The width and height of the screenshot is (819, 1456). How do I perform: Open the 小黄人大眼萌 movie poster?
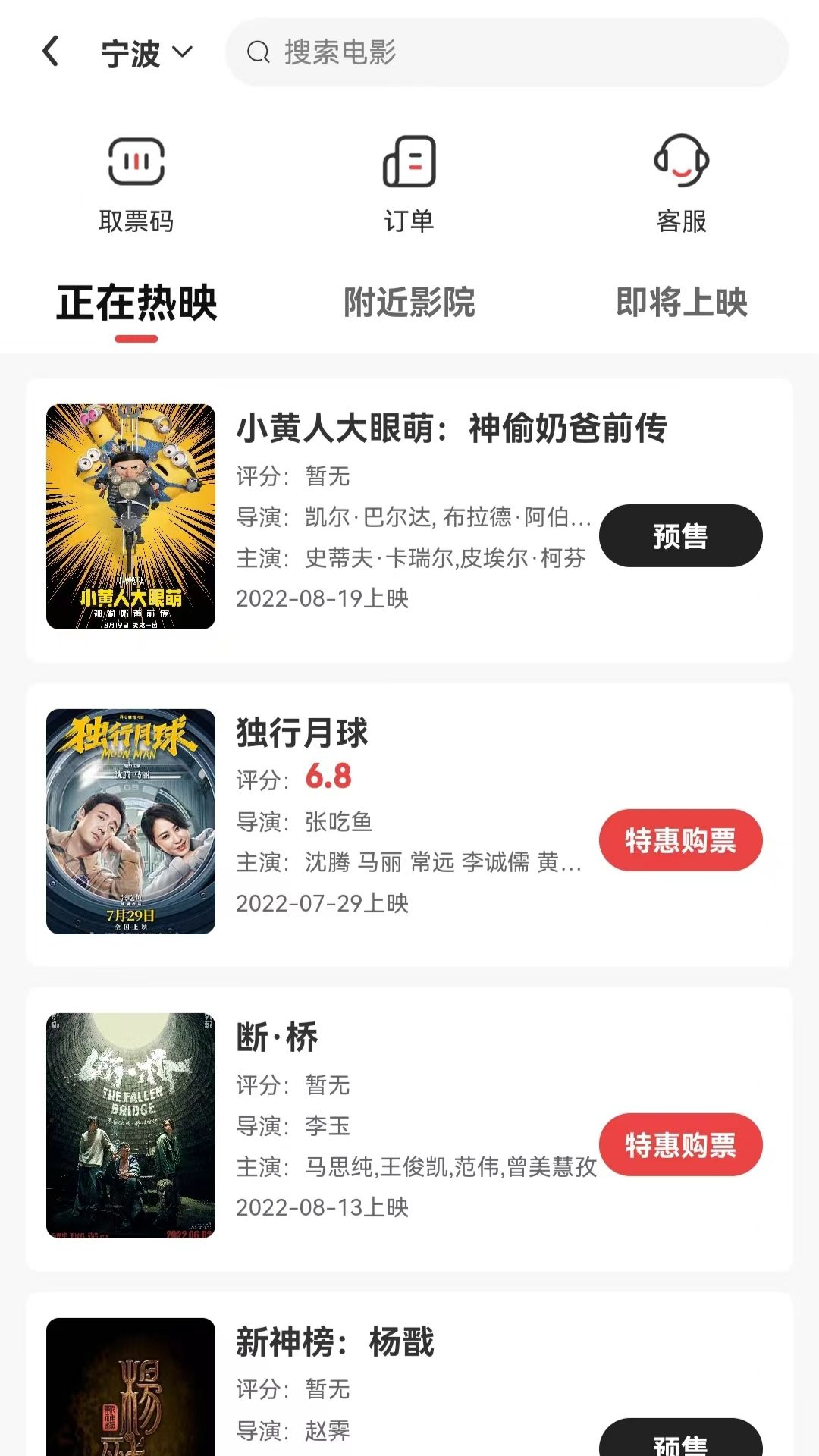pos(130,516)
